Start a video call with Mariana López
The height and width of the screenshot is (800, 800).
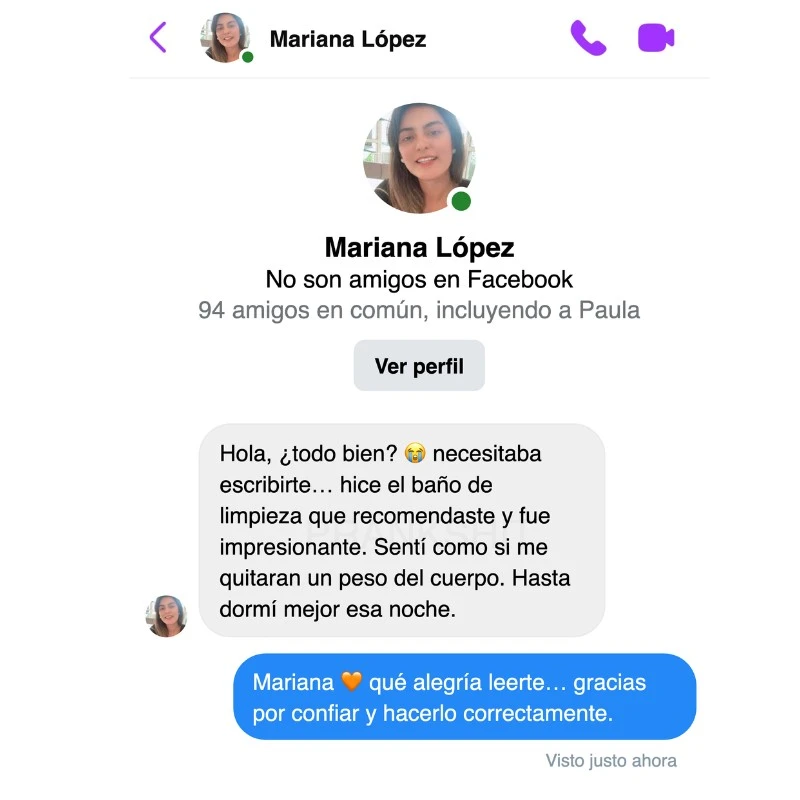pyautogui.click(x=656, y=38)
